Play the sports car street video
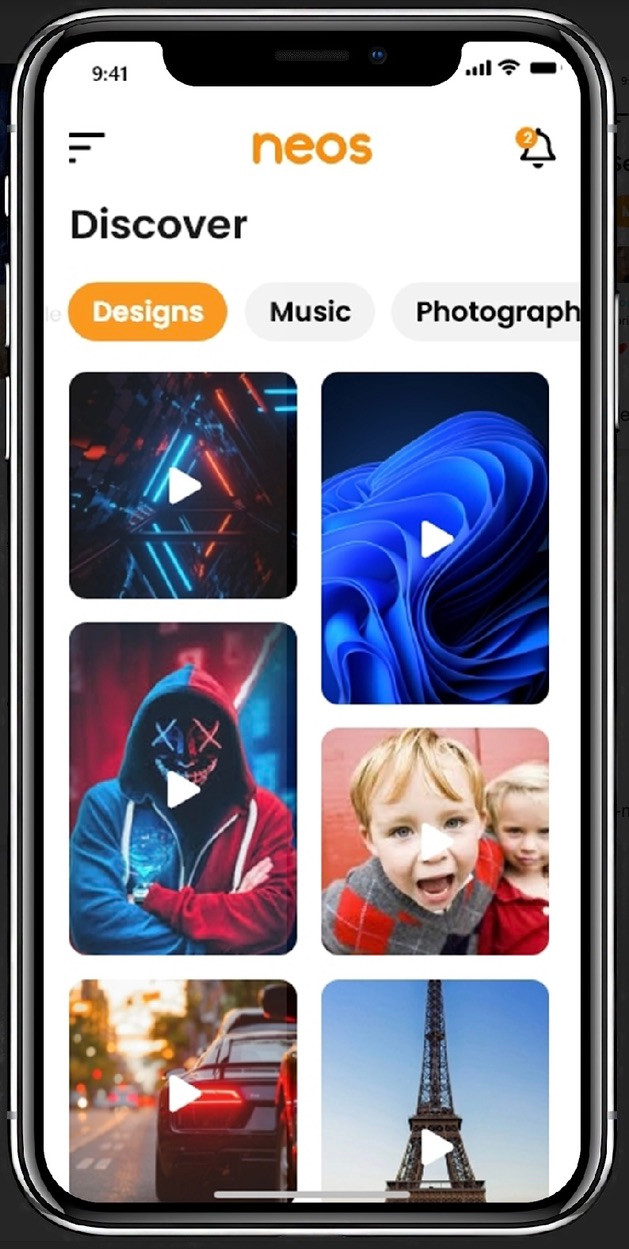 pos(183,1091)
